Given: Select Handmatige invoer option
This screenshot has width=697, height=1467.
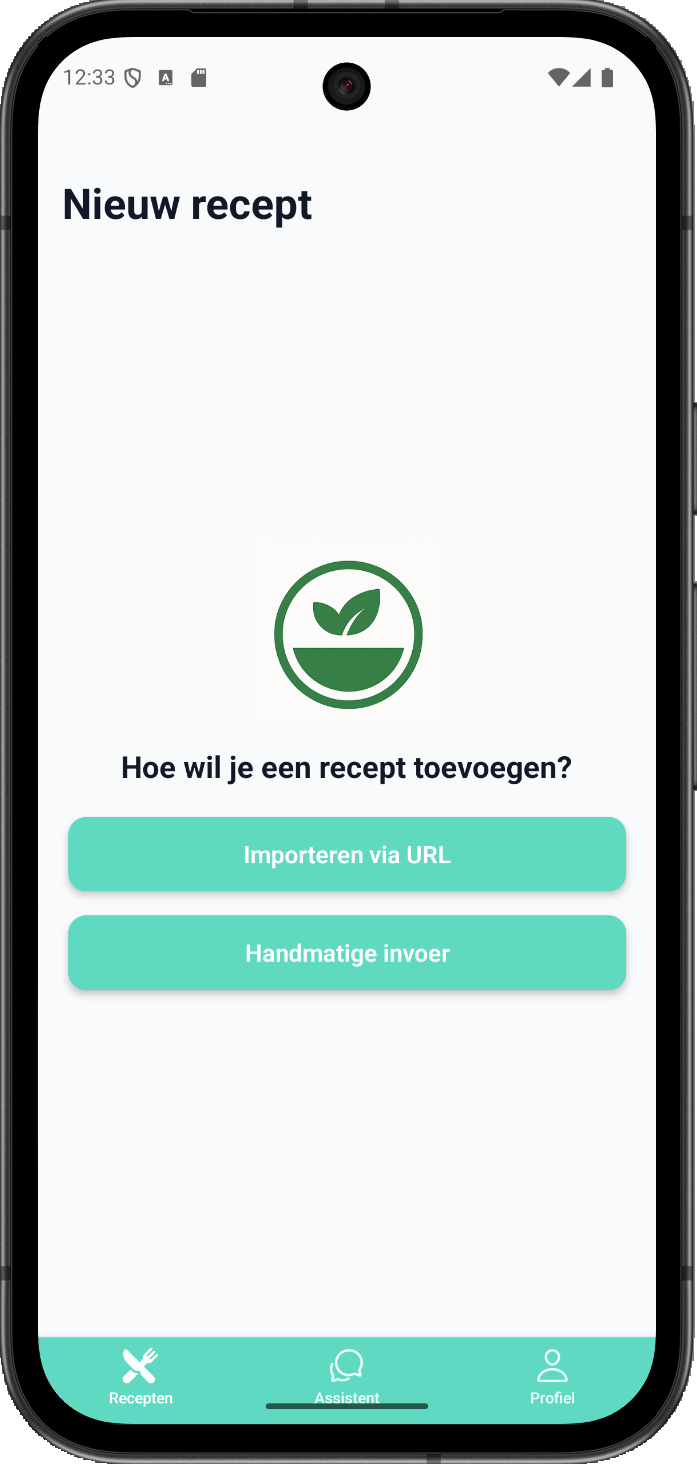Looking at the screenshot, I should pos(347,953).
